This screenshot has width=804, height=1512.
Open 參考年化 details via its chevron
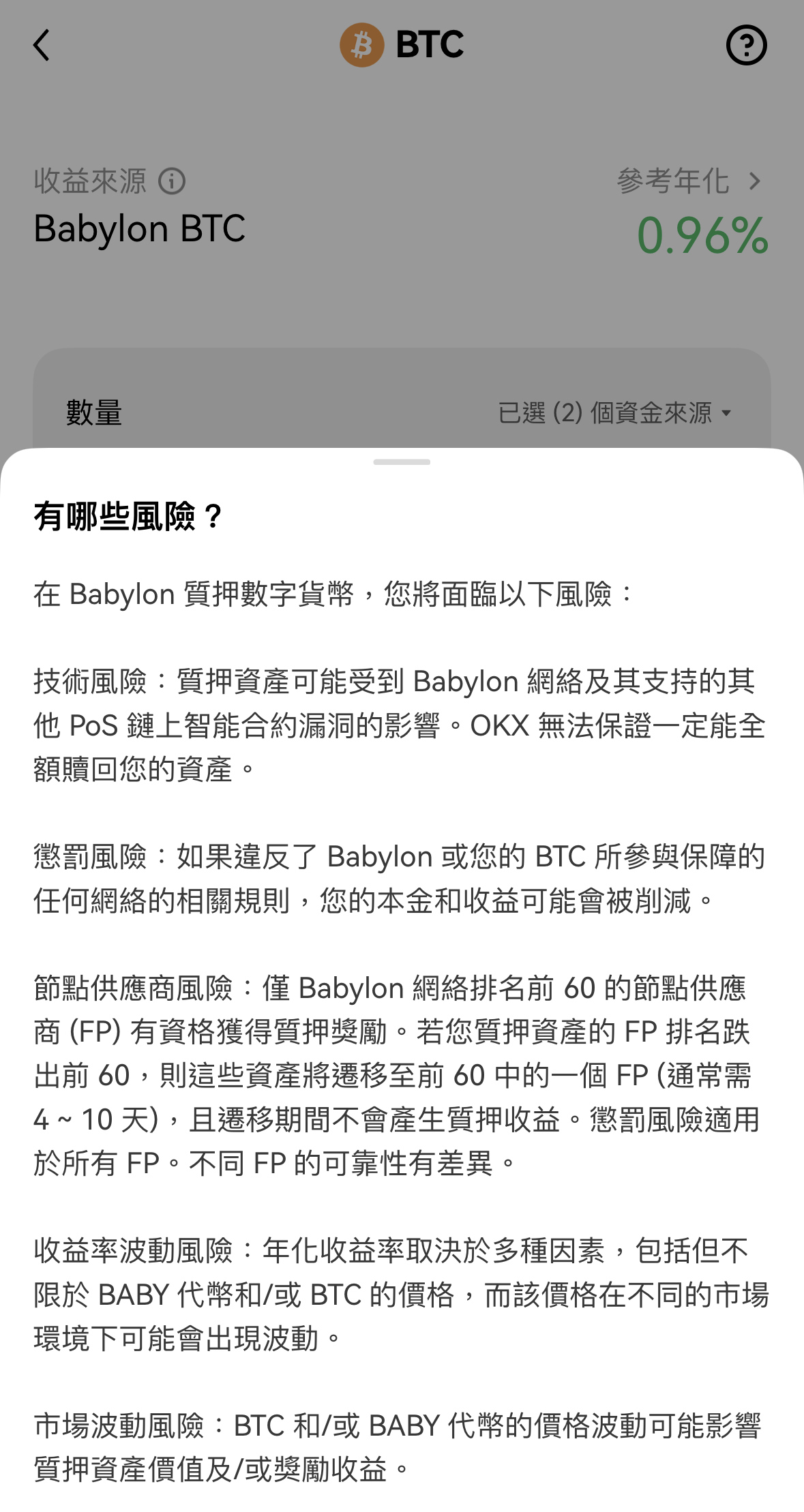point(754,181)
